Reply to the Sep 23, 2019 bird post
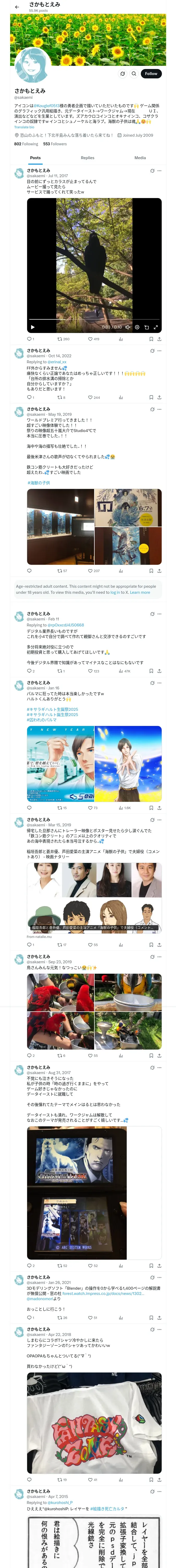176x1568 pixels. (29, 1056)
